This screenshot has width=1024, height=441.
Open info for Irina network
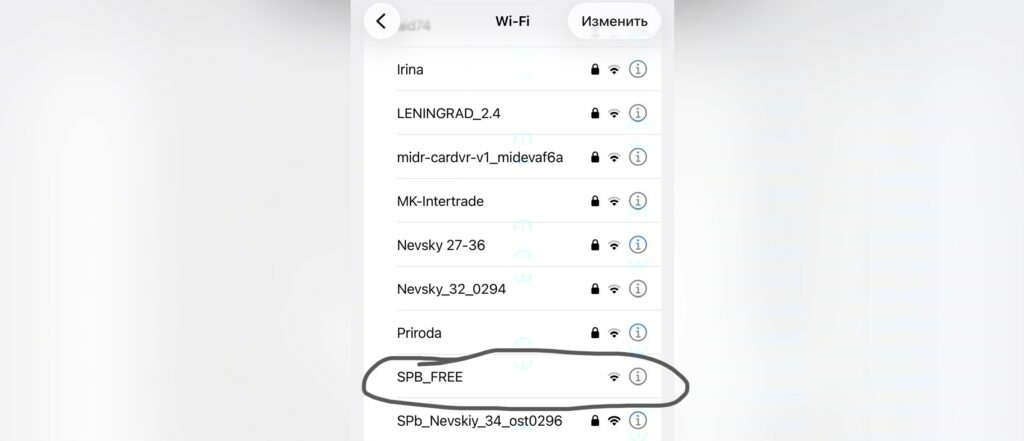[x=638, y=69]
